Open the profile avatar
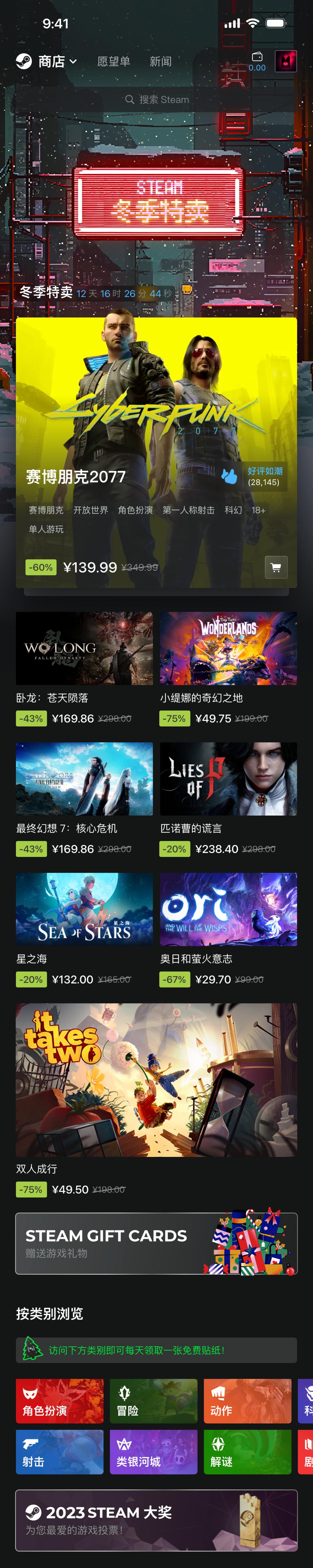 point(285,61)
